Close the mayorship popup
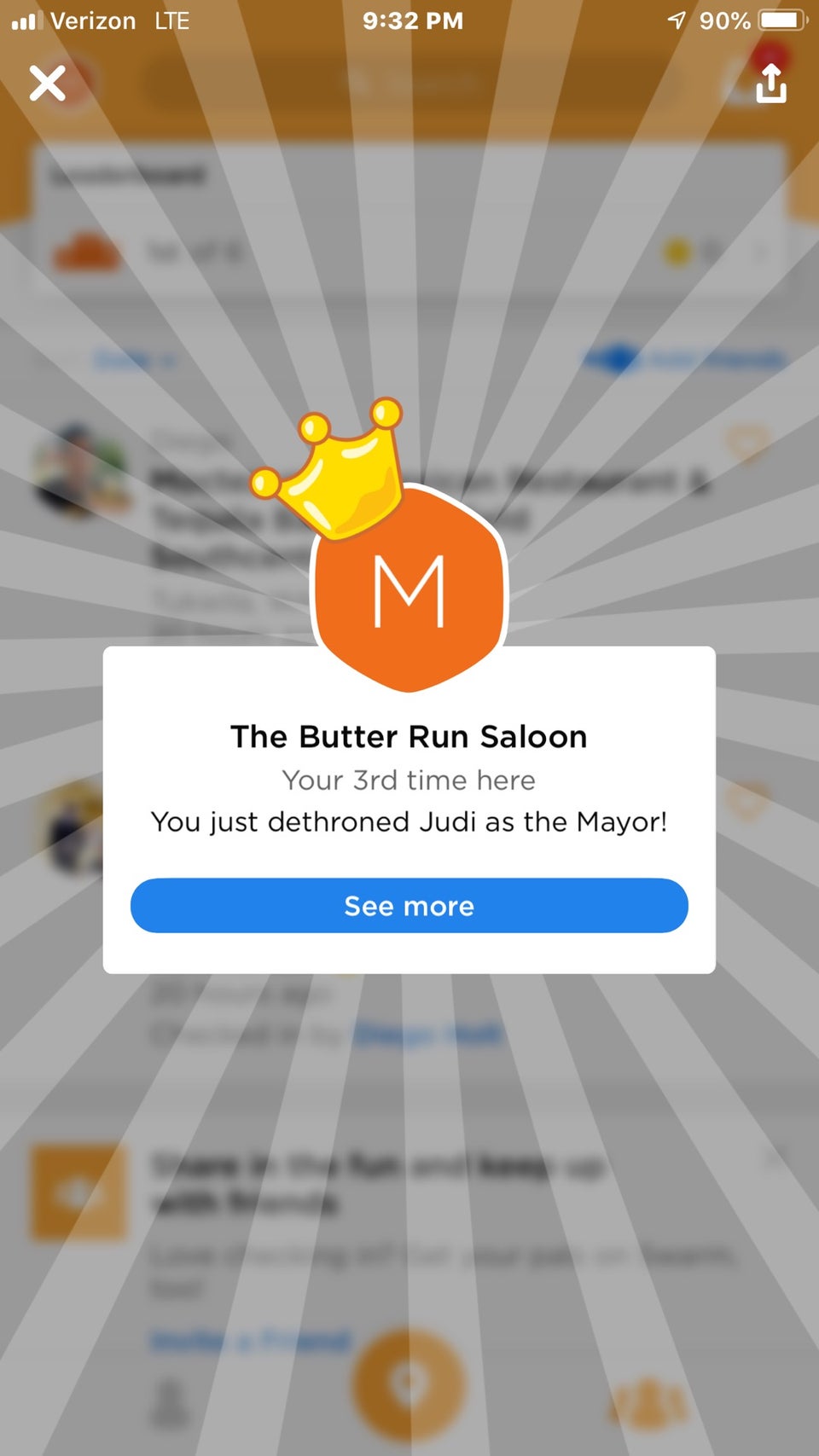Image resolution: width=819 pixels, height=1456 pixels. click(x=47, y=84)
